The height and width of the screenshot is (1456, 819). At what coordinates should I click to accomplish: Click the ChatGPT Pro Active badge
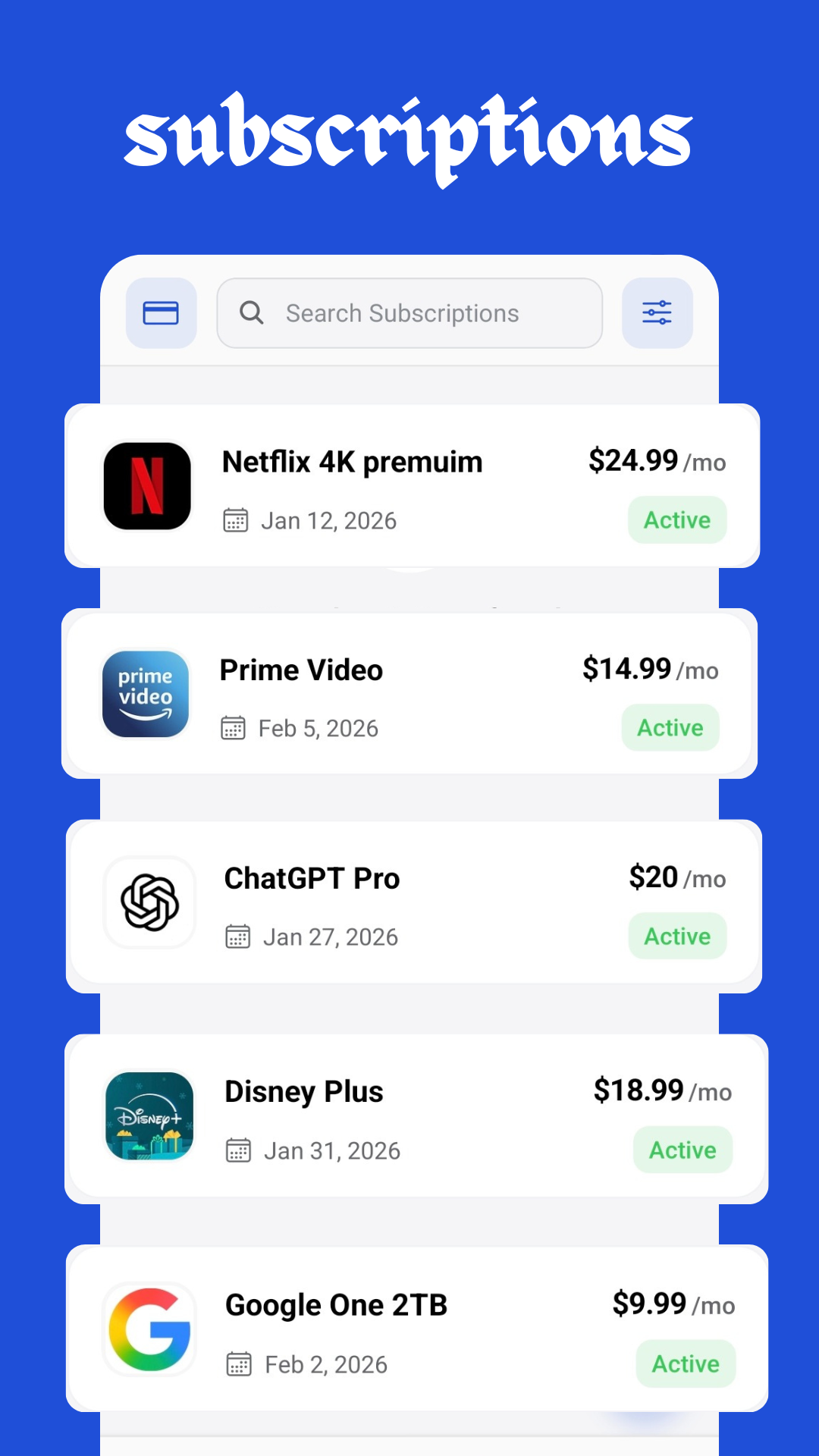click(677, 936)
